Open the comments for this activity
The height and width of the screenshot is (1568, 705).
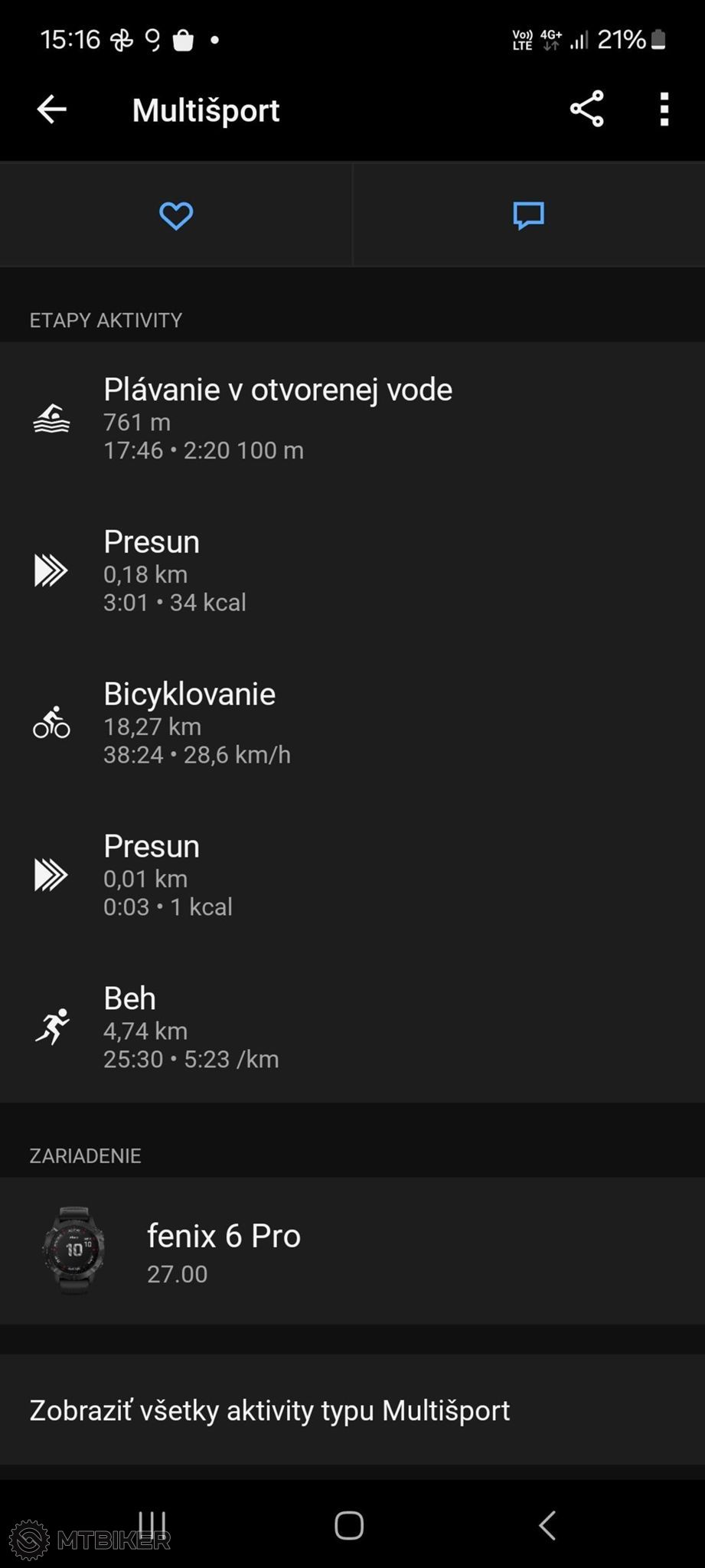(528, 216)
